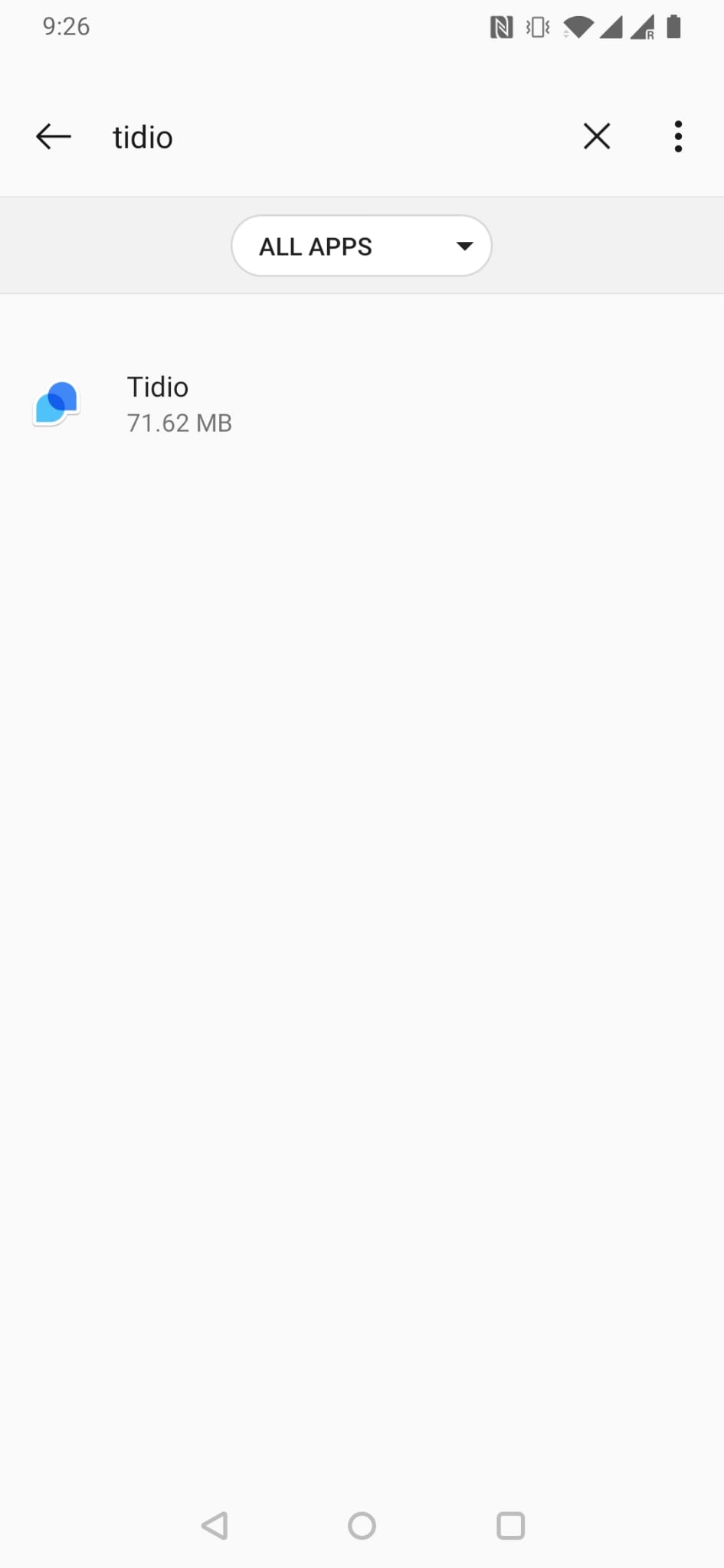Go back from the search screen
This screenshot has width=724, height=1568.
point(54,137)
